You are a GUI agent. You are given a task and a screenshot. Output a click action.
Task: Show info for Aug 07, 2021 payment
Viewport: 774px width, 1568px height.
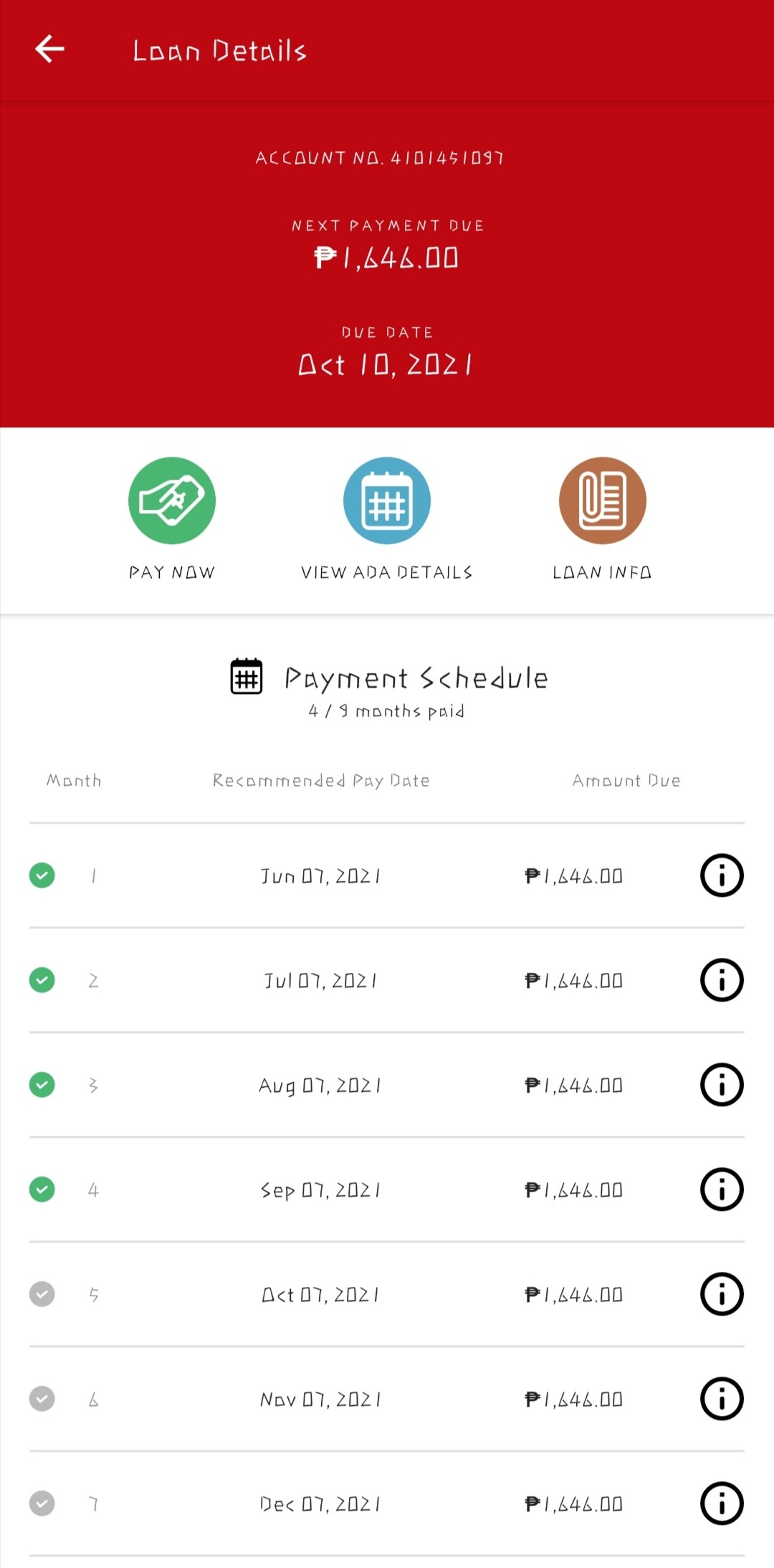click(x=722, y=1085)
